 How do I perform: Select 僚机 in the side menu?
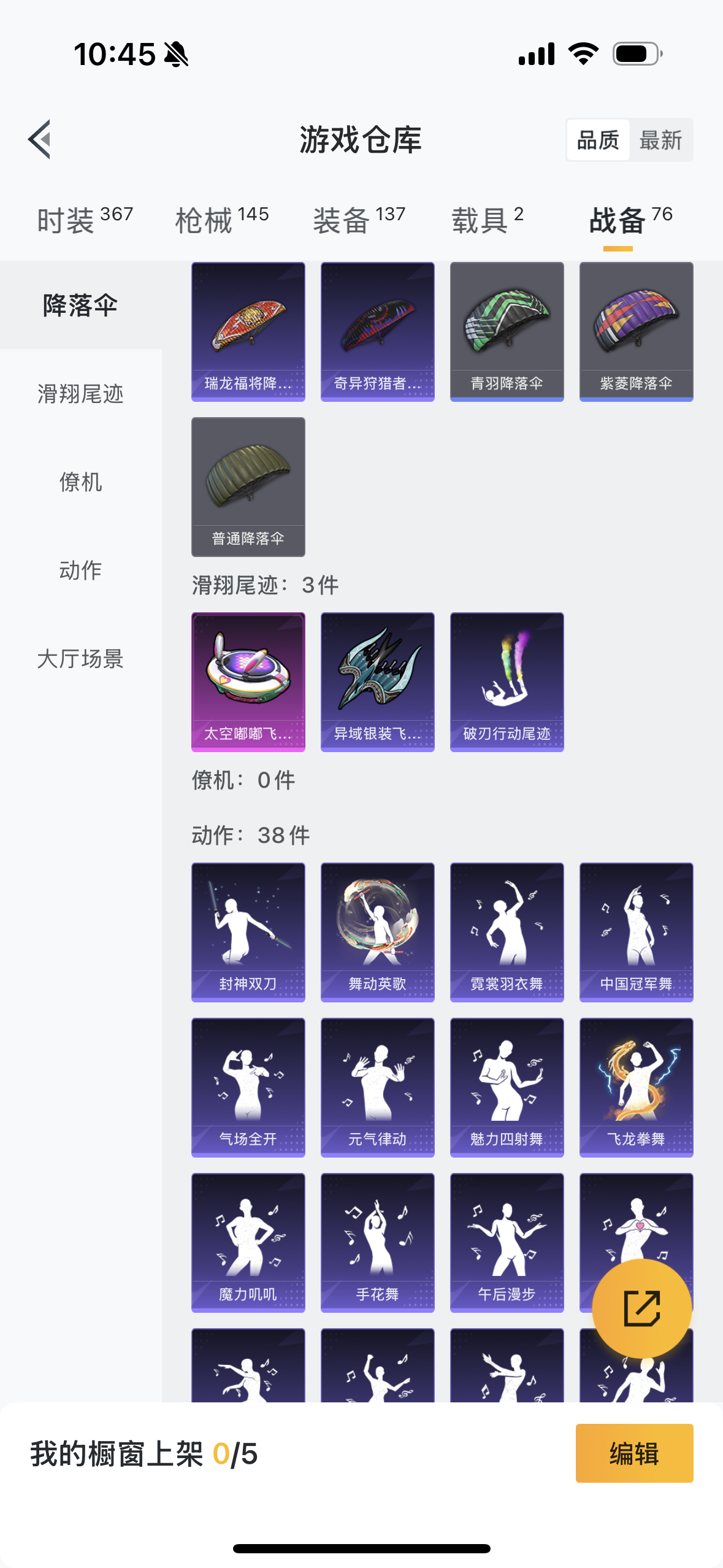pyautogui.click(x=81, y=482)
